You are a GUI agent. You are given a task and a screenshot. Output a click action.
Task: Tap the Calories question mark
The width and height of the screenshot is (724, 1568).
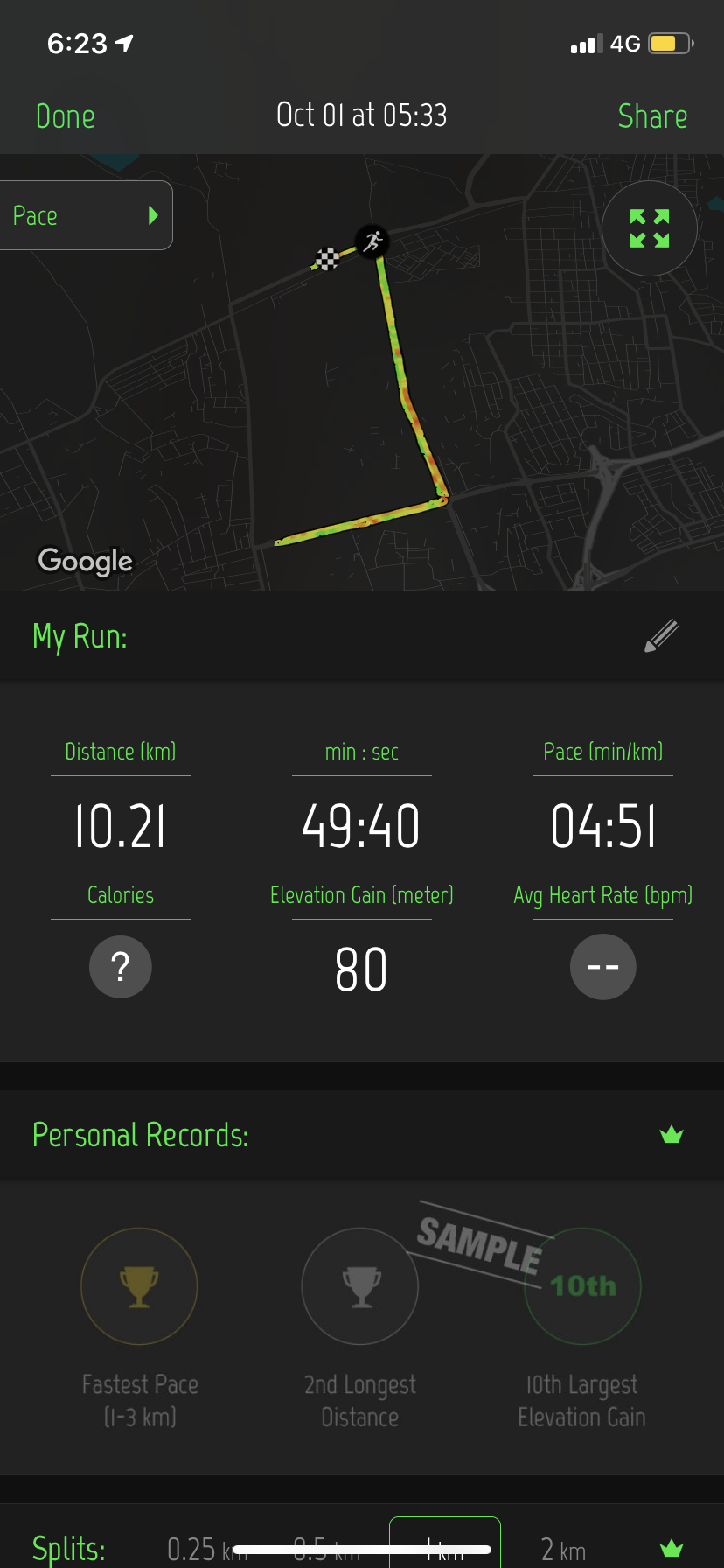tap(121, 967)
